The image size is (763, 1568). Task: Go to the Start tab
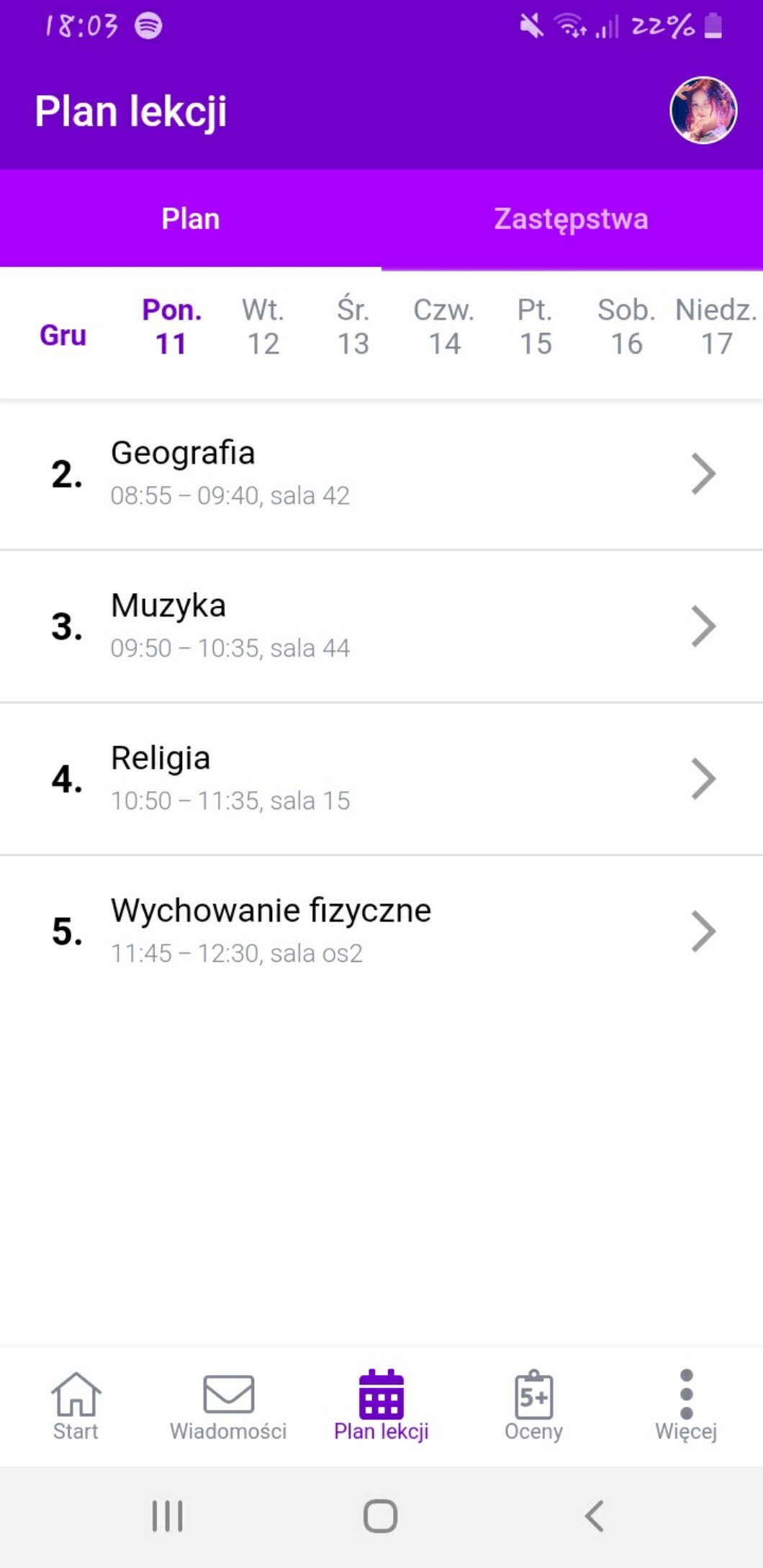76,1405
